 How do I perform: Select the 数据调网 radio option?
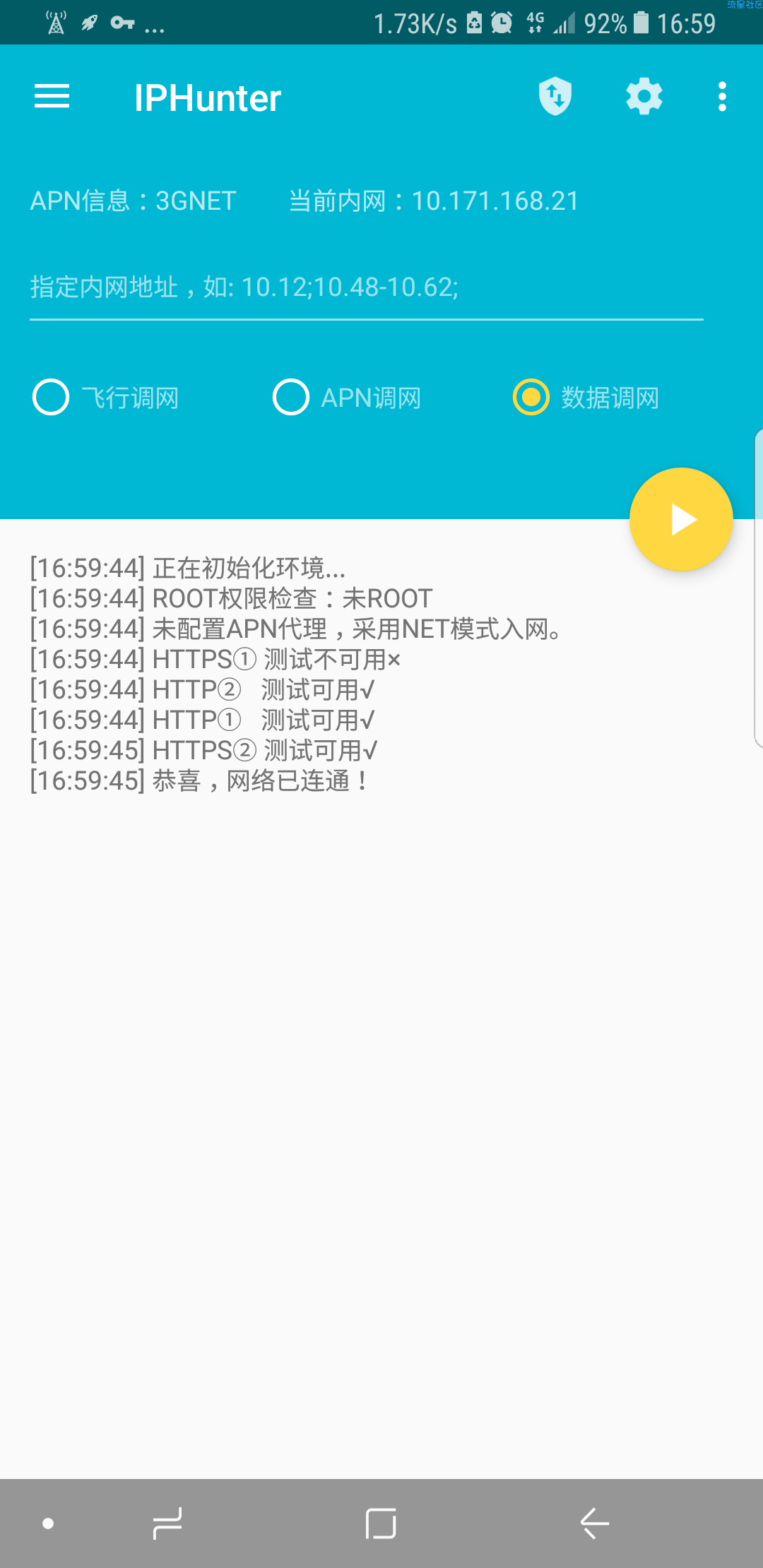pyautogui.click(x=586, y=398)
